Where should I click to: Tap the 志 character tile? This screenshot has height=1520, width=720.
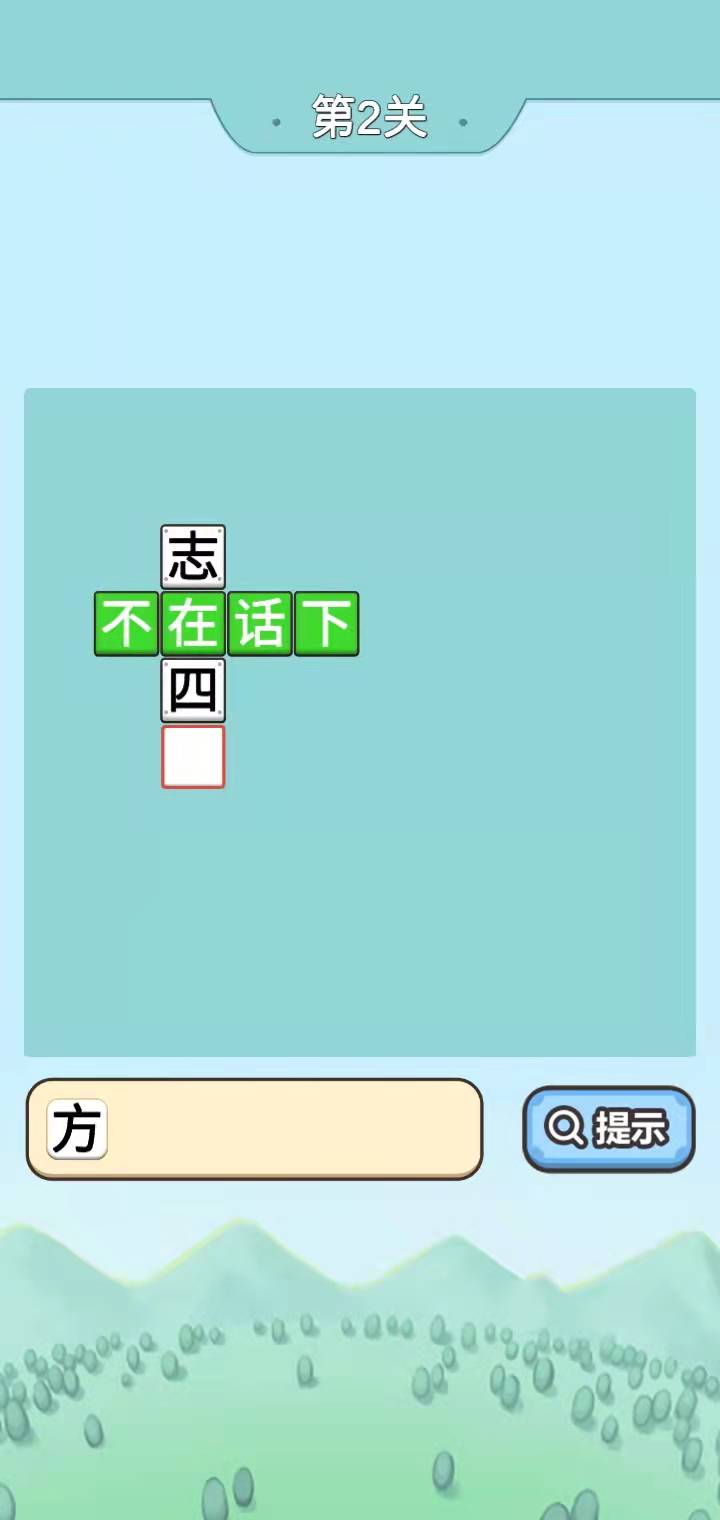193,557
